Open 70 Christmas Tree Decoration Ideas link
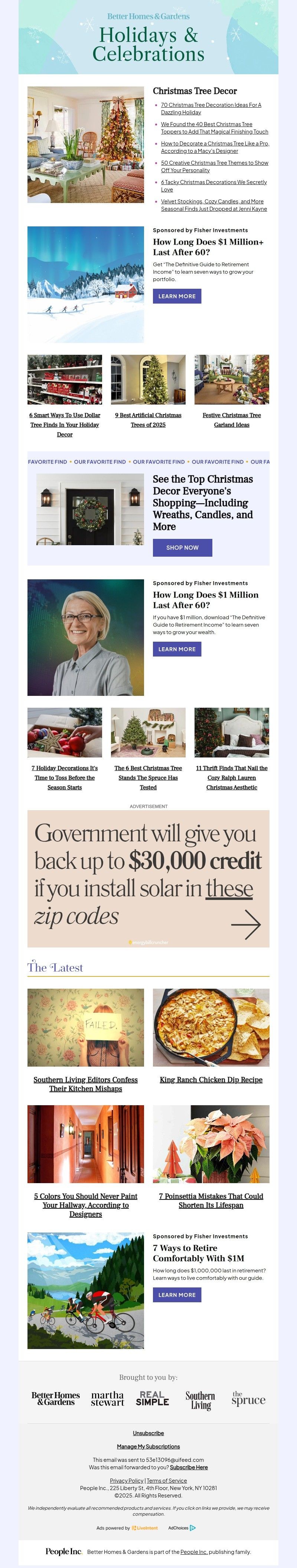 (x=210, y=105)
